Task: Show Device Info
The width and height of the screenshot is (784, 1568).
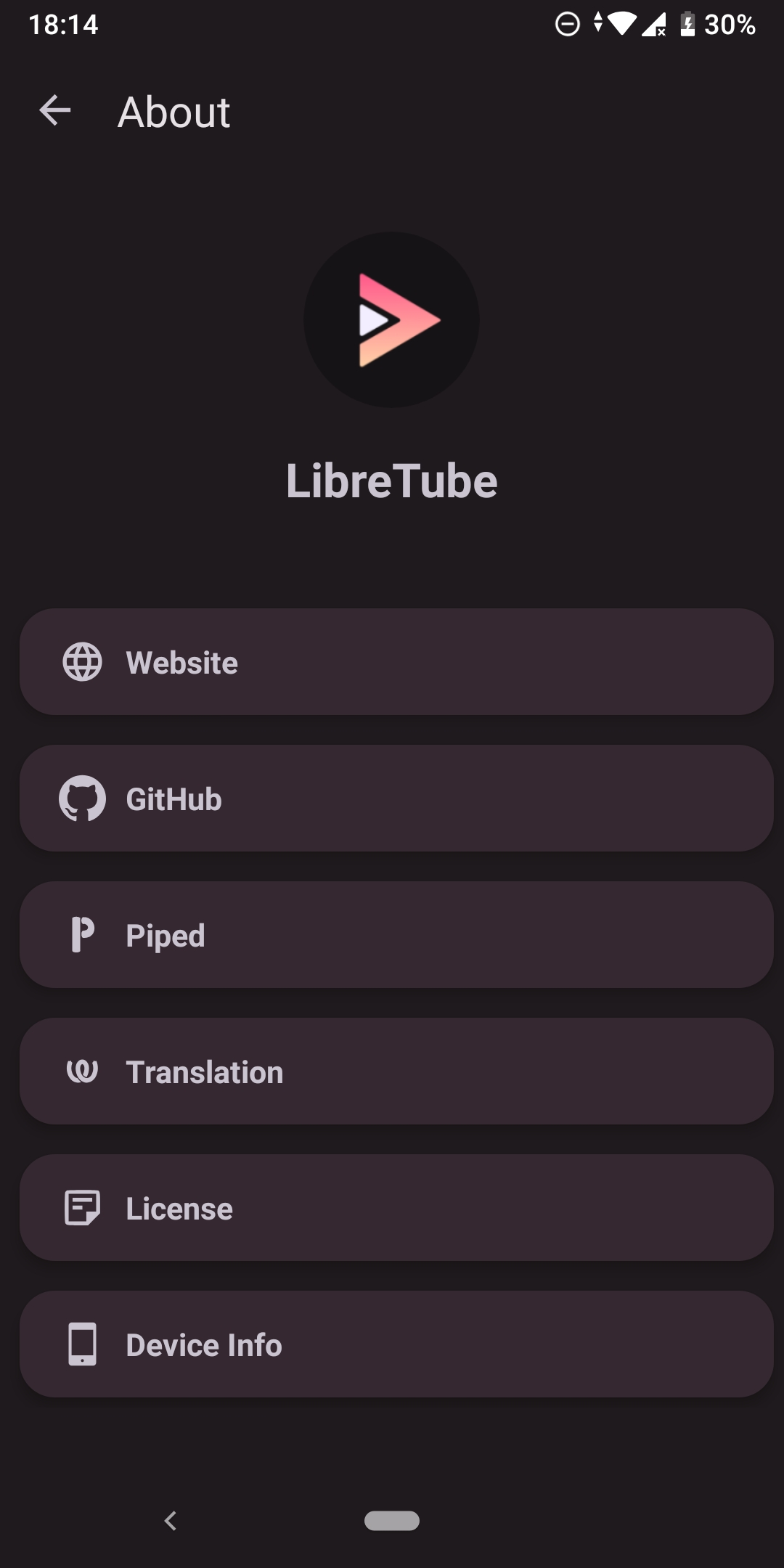Action: [396, 1344]
